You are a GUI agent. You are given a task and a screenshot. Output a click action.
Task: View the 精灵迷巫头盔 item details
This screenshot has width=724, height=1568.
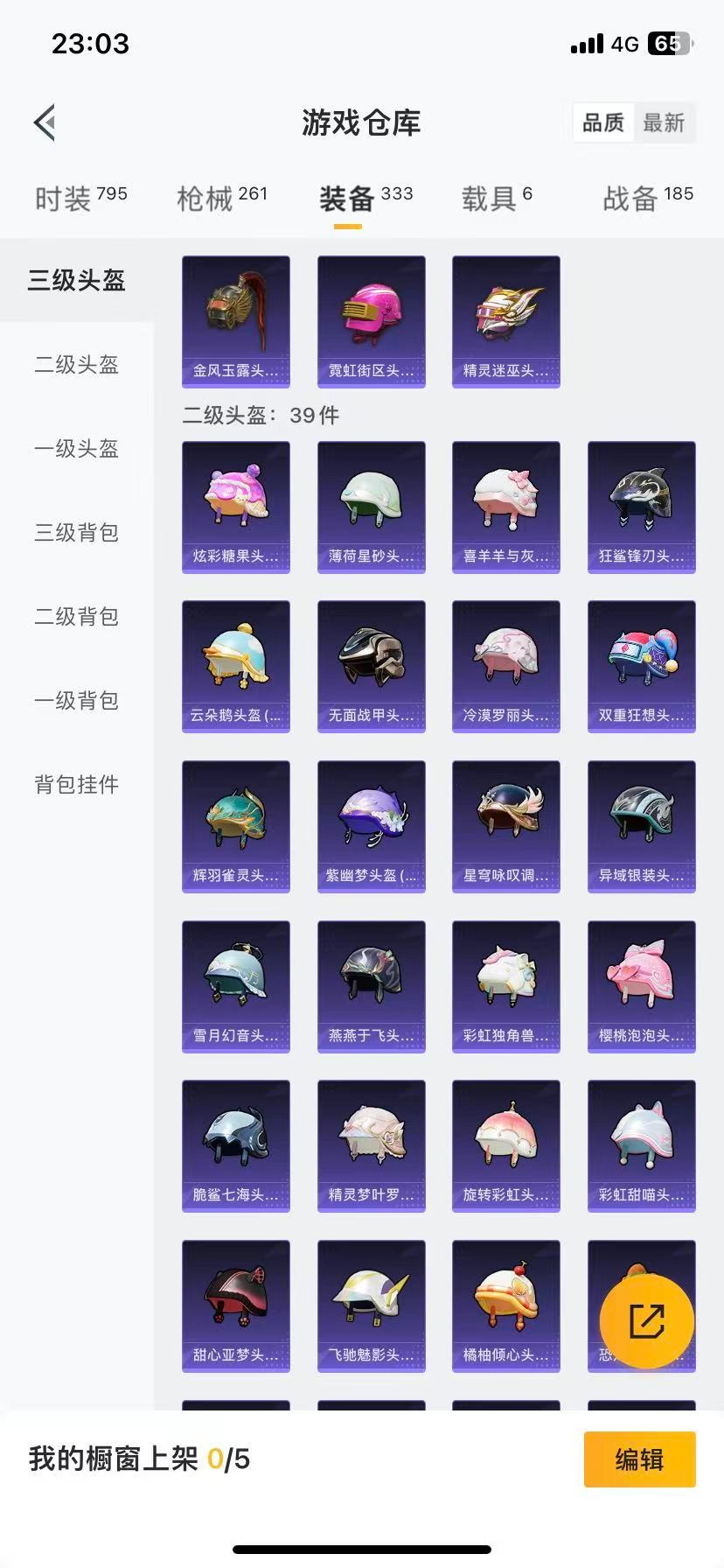(x=505, y=319)
